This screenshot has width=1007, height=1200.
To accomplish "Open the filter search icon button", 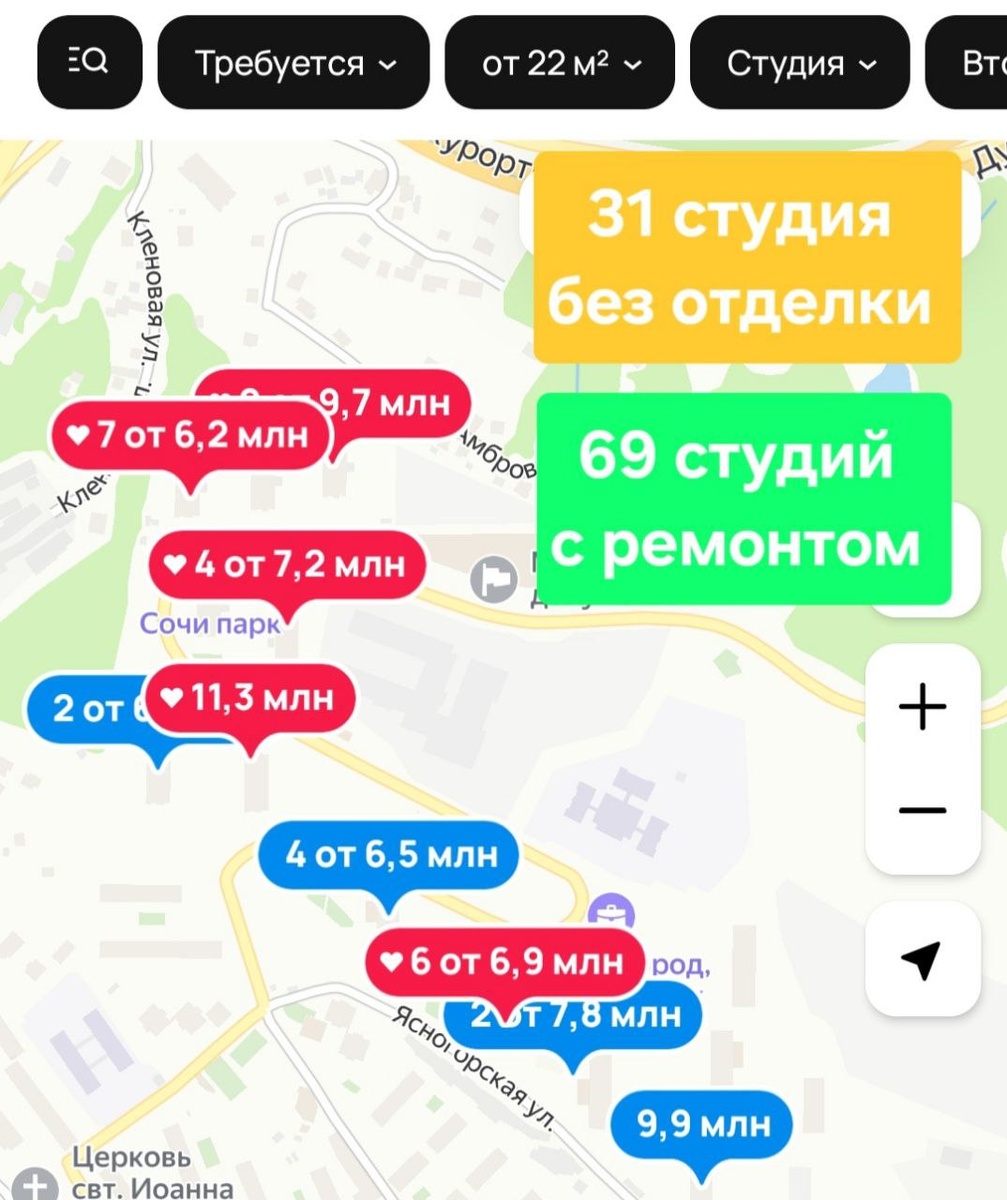I will (x=90, y=62).
